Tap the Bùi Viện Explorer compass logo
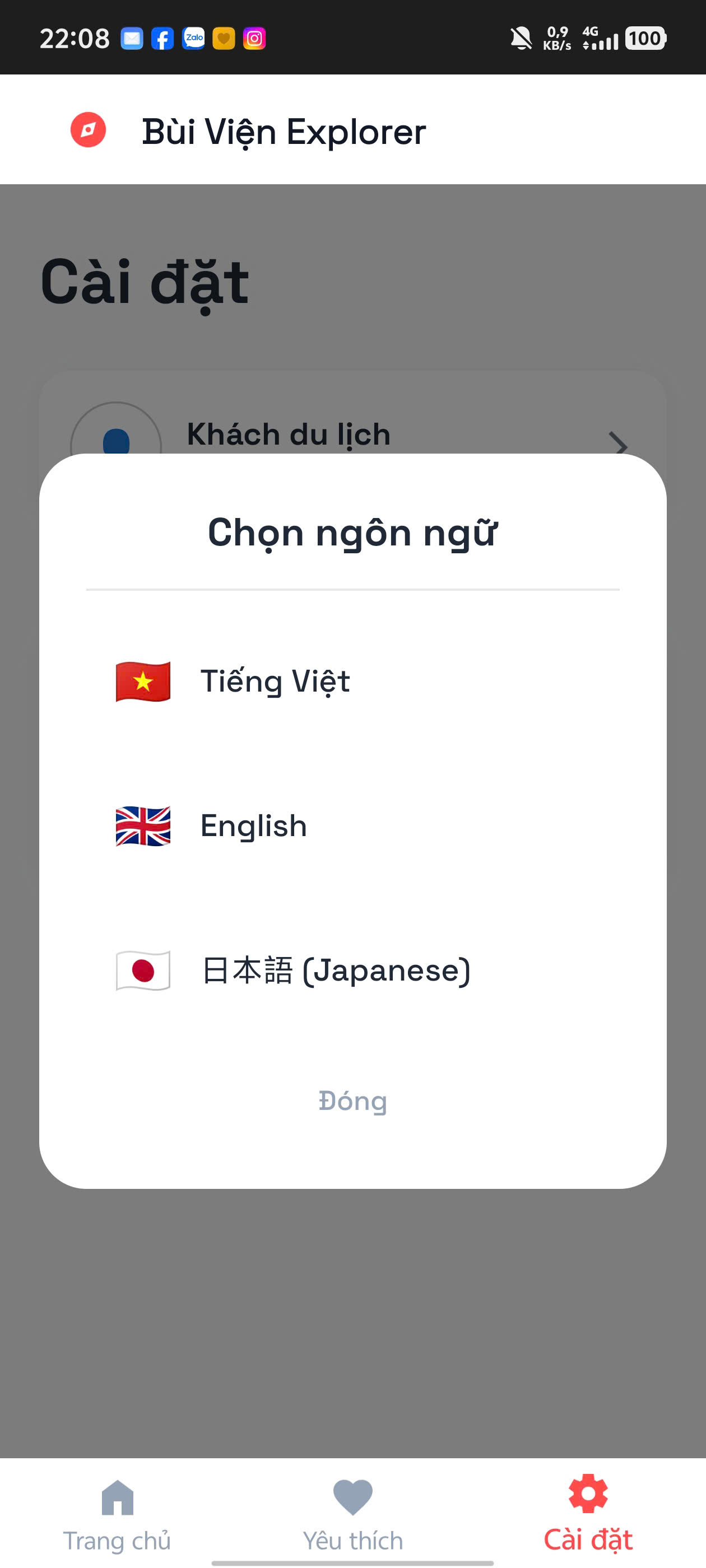The width and height of the screenshot is (706, 1568). (x=89, y=130)
